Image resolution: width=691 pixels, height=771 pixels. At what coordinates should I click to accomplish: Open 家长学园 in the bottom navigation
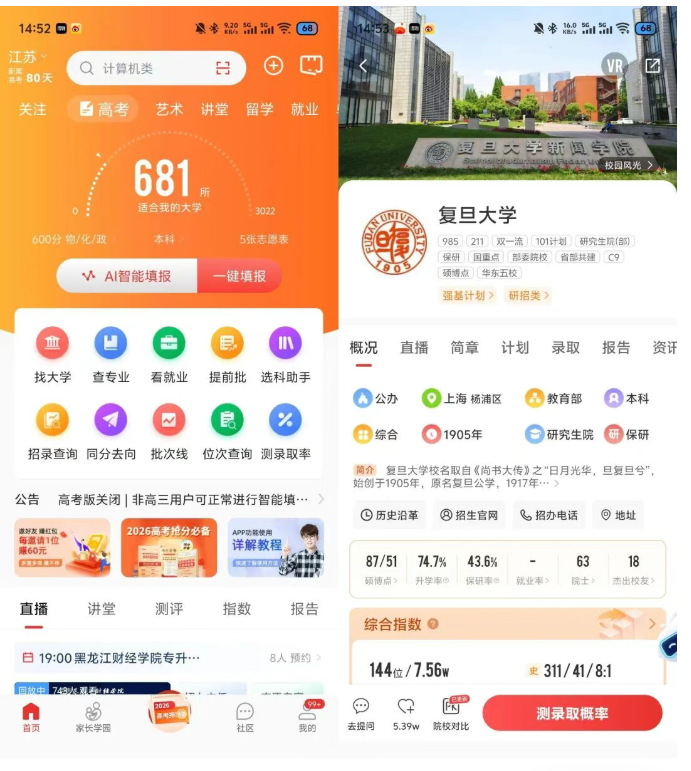[x=92, y=716]
